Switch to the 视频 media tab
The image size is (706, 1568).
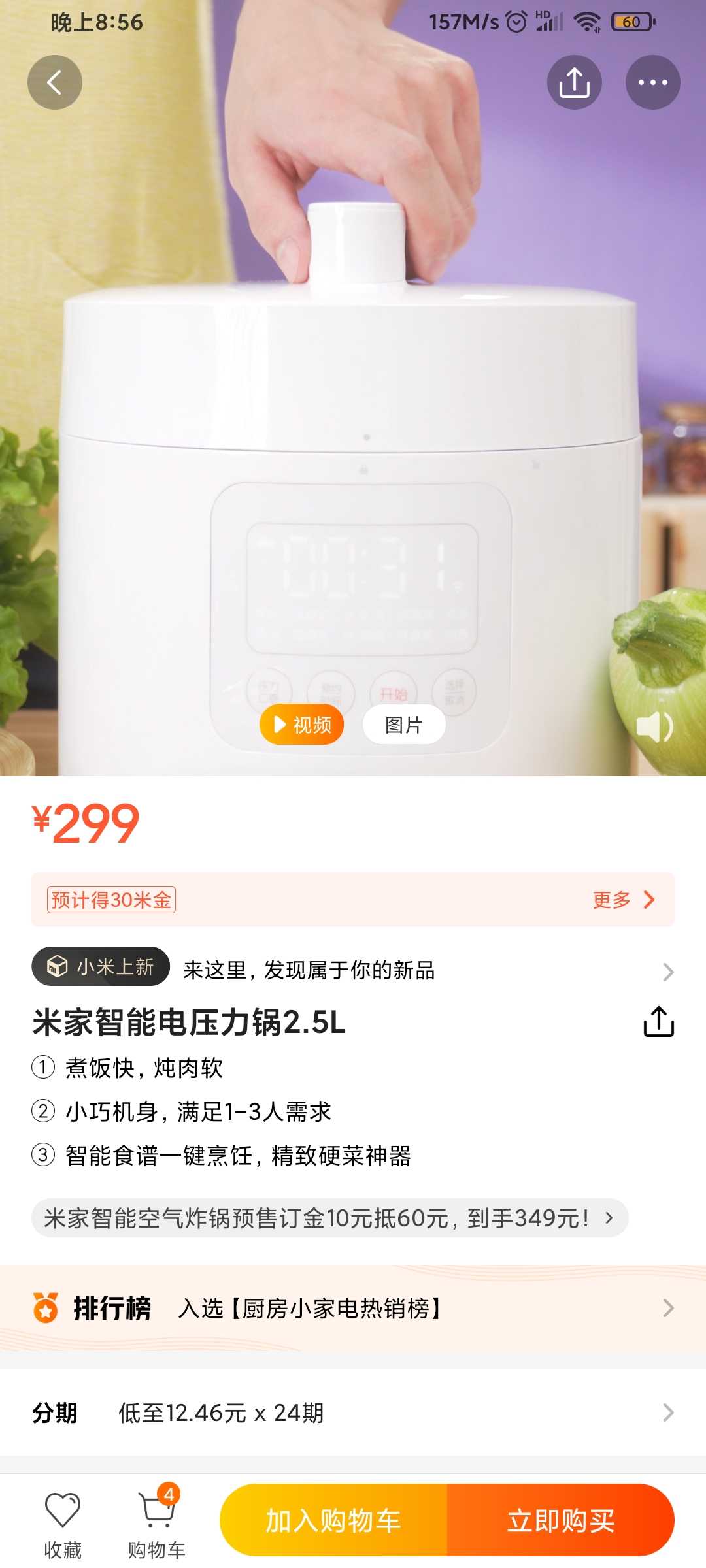[302, 725]
